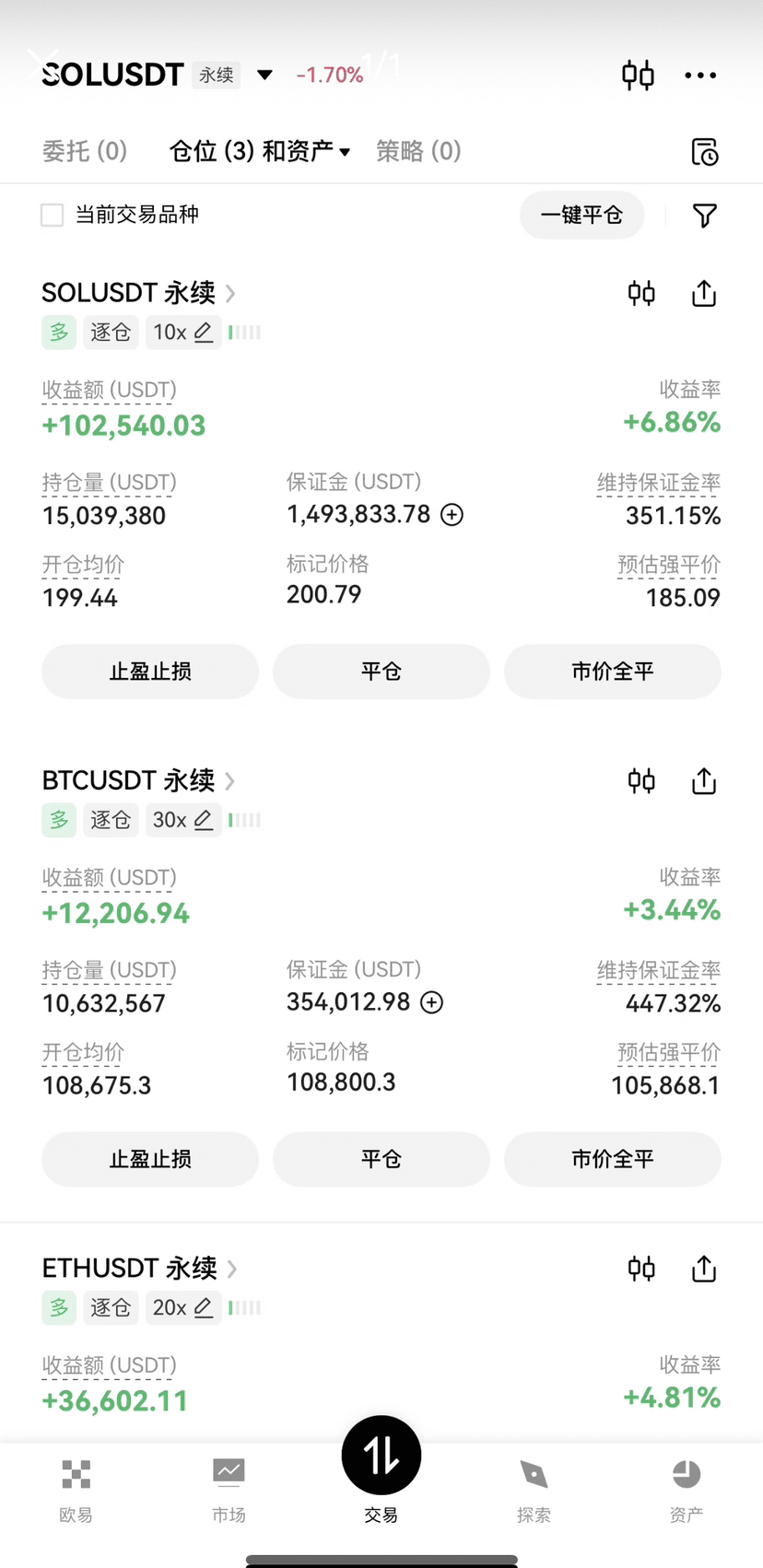The width and height of the screenshot is (763, 1568).
Task: Switch to the 委托 (0) tab
Action: 85,151
